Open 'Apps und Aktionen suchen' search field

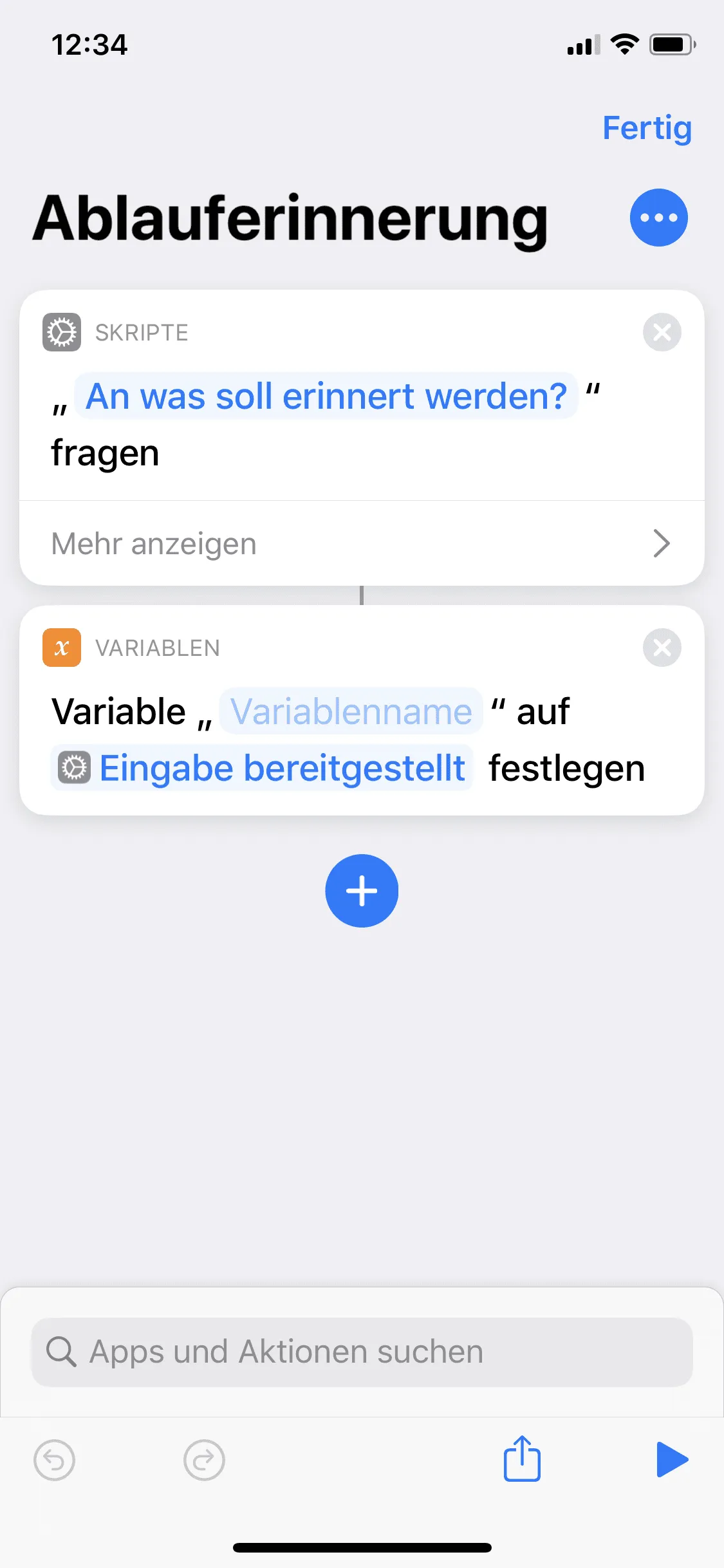[362, 1352]
